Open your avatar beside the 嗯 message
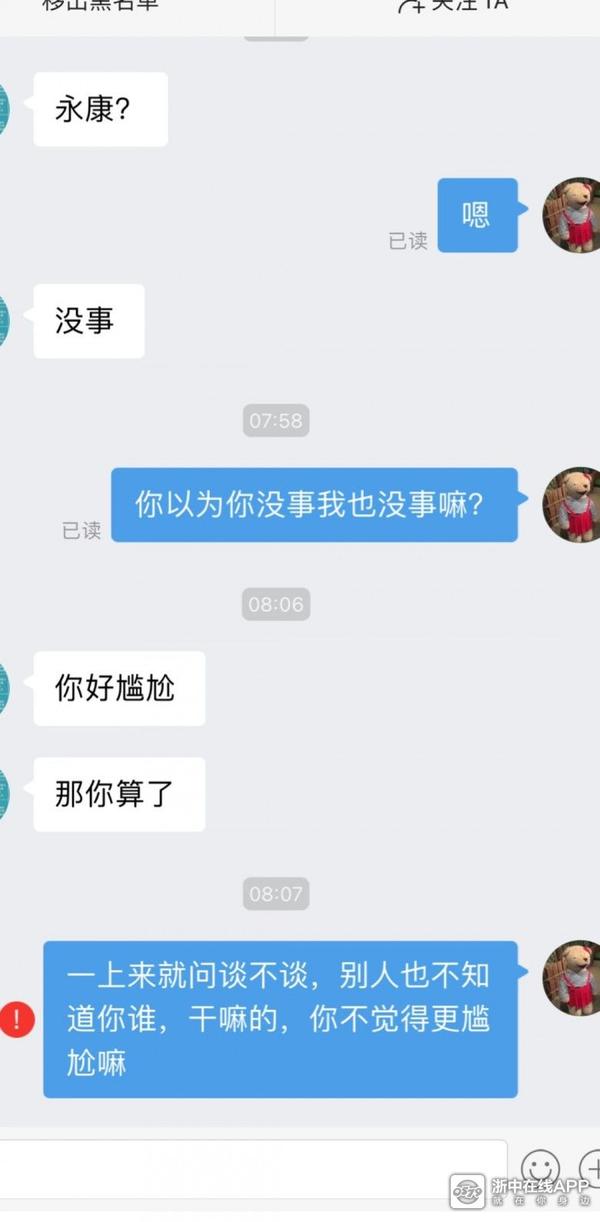Image resolution: width=600 pixels, height=1222 pixels. pos(572,215)
